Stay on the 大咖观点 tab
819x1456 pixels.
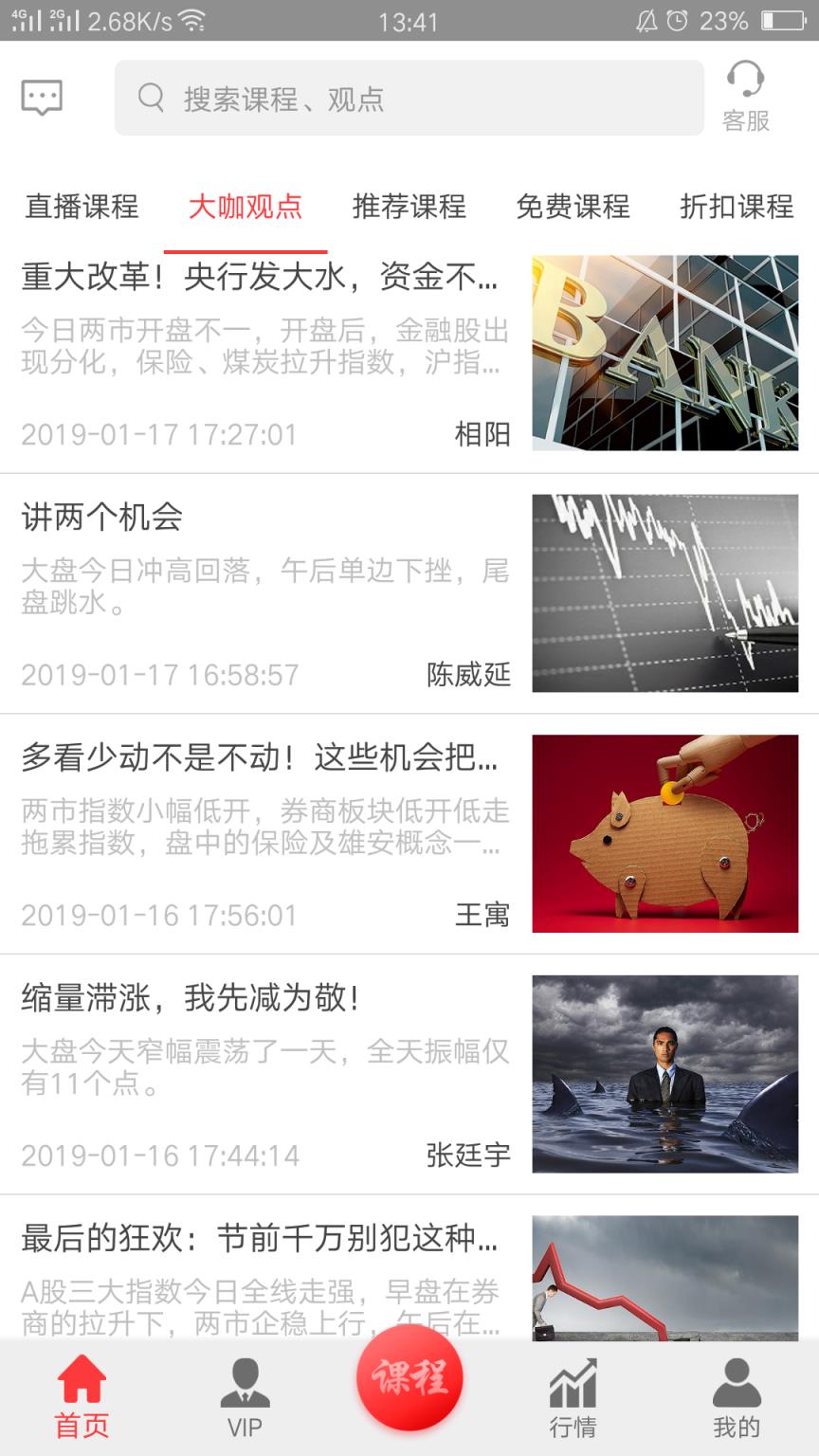[x=246, y=209]
